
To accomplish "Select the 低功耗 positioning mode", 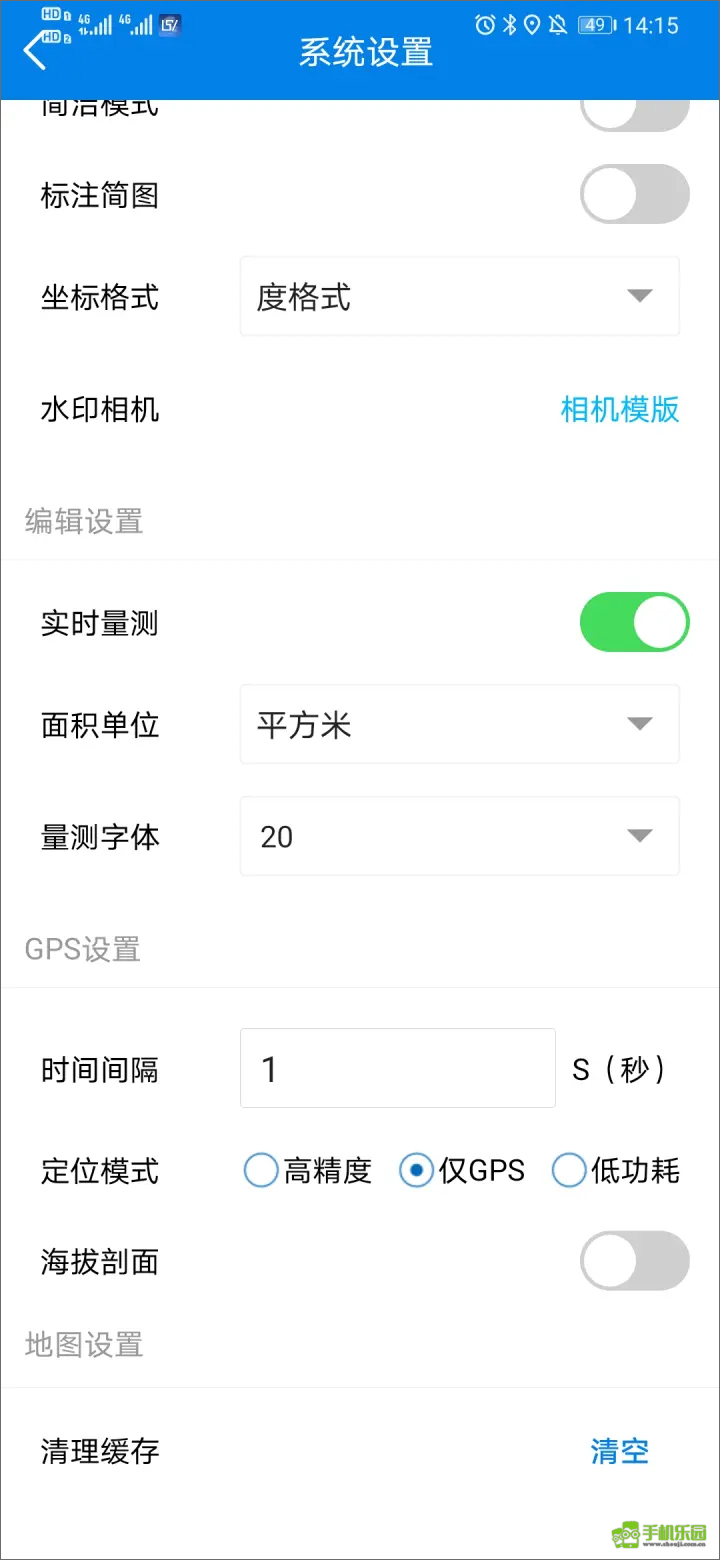I will 569,1170.
